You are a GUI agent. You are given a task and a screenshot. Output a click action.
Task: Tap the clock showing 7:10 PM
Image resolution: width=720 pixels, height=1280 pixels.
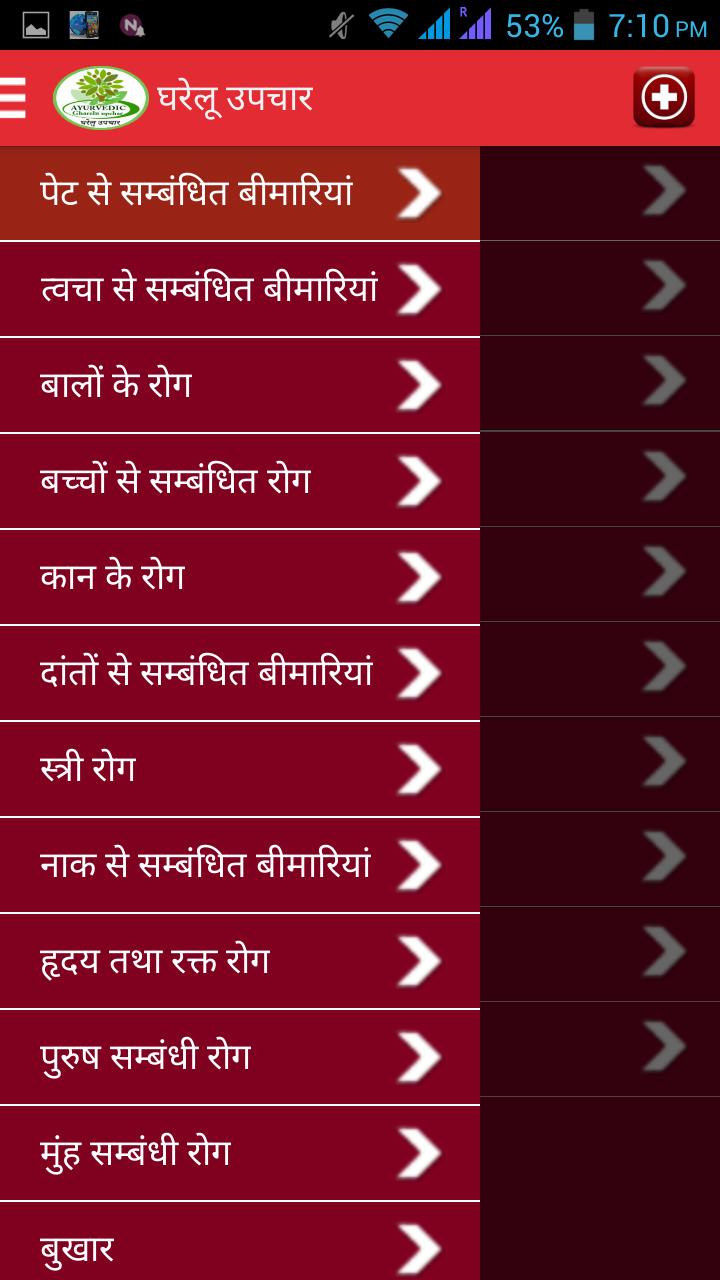coord(660,26)
